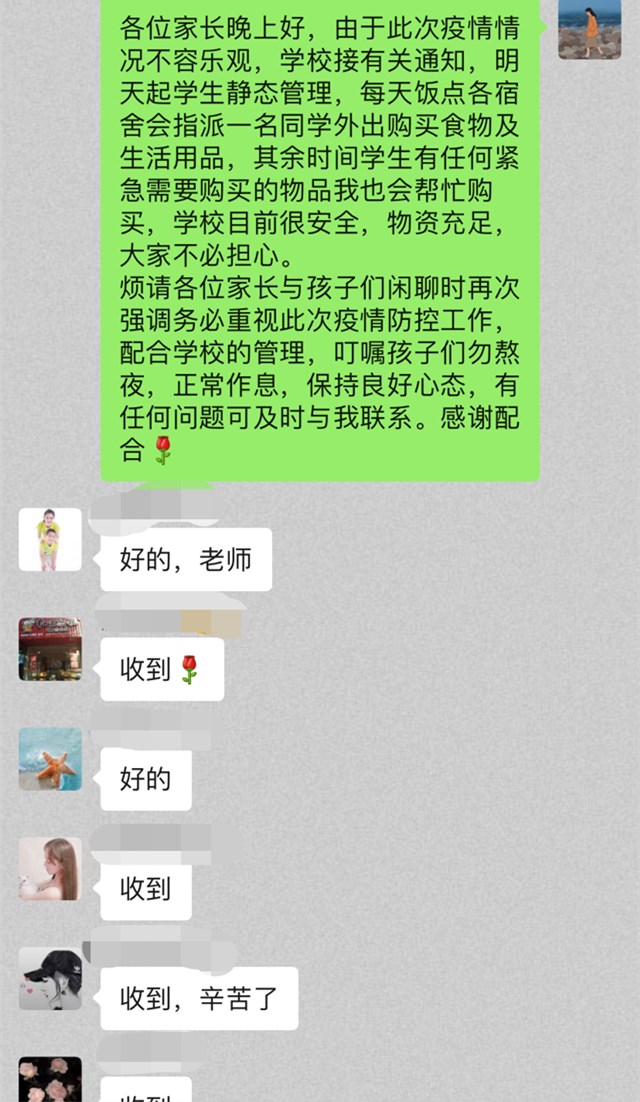Tap the shop-front avatar beside 收到 rose message

pyautogui.click(x=50, y=649)
